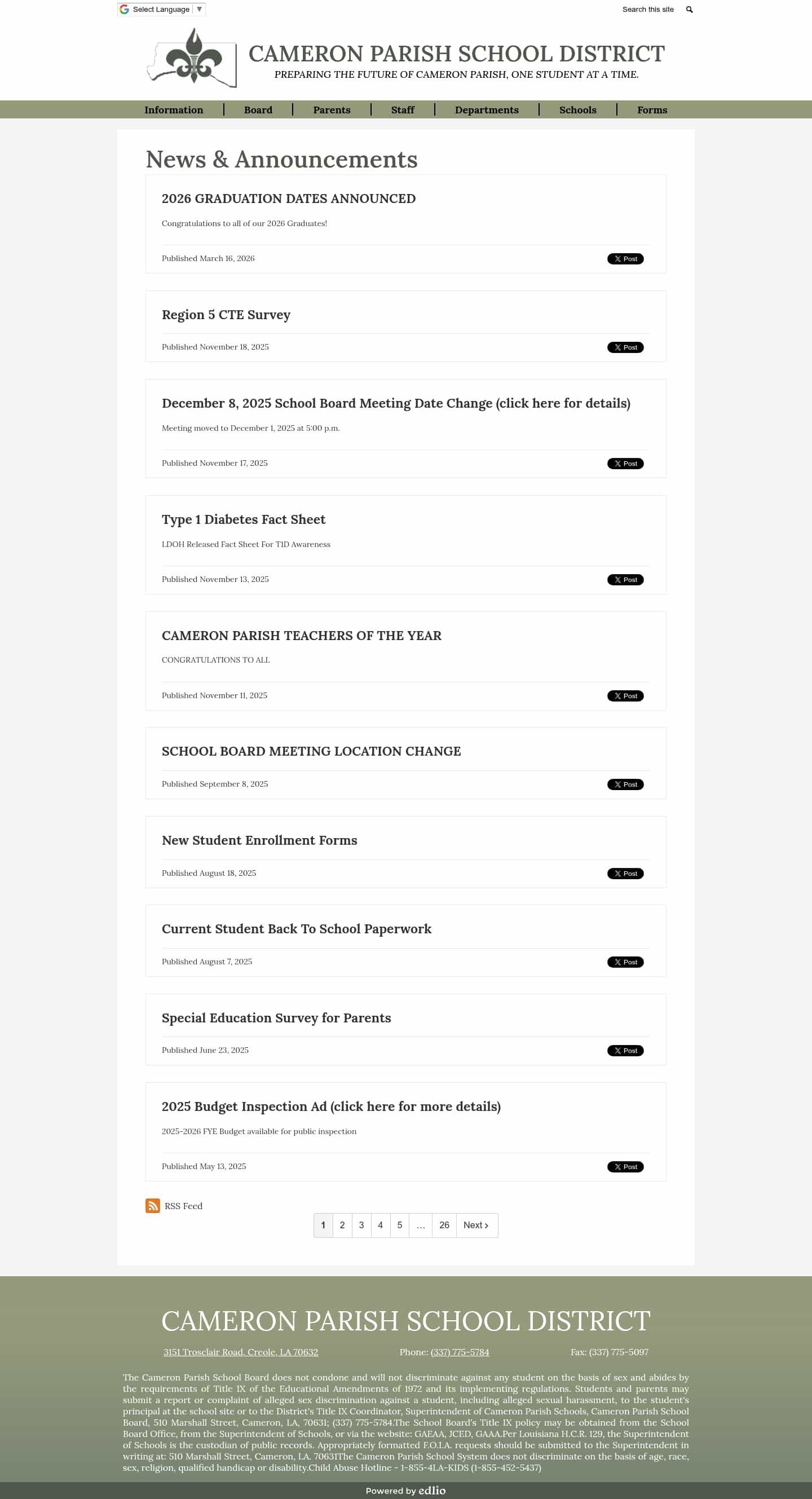This screenshot has width=812, height=1499.
Task: Open the RSS Feed link
Action: [183, 1206]
